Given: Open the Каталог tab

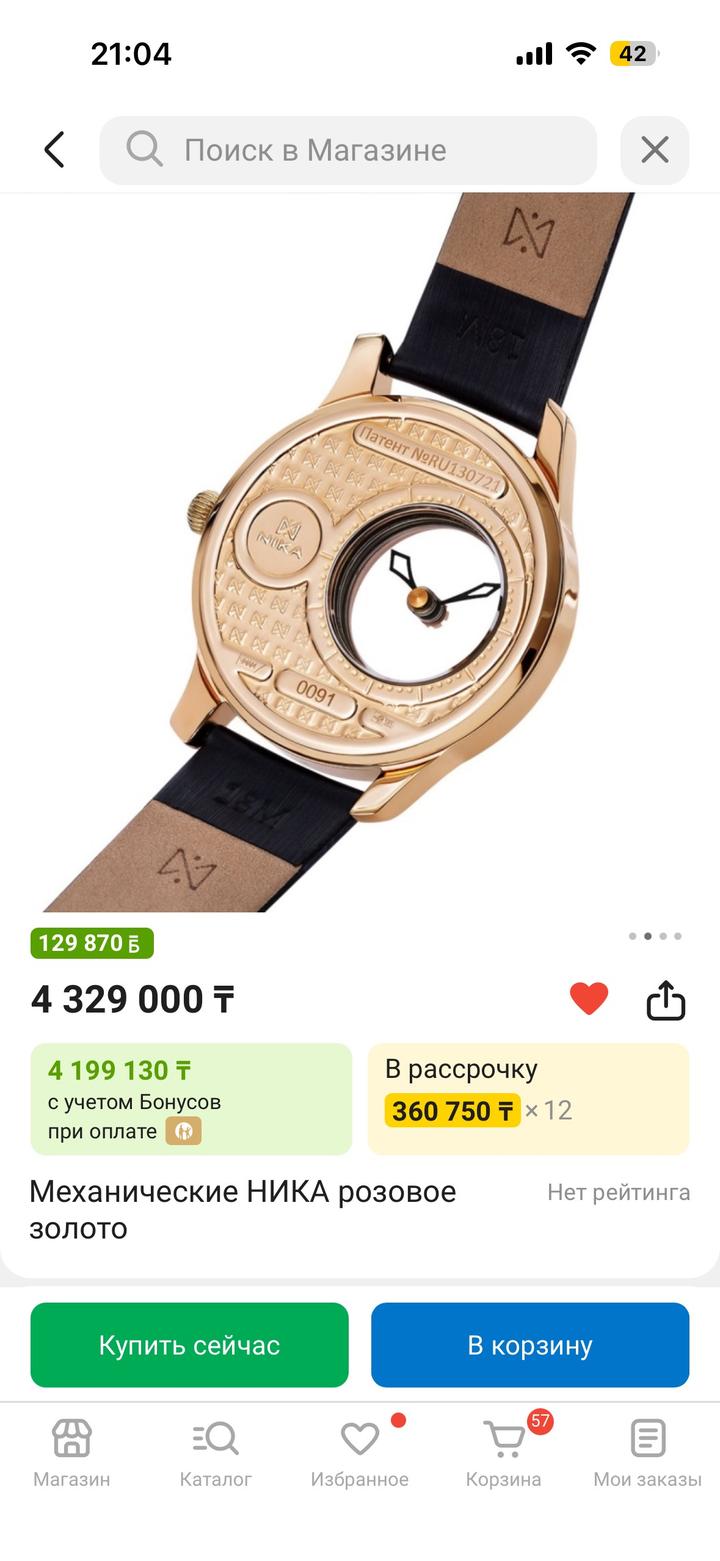Looking at the screenshot, I should pos(215,1453).
